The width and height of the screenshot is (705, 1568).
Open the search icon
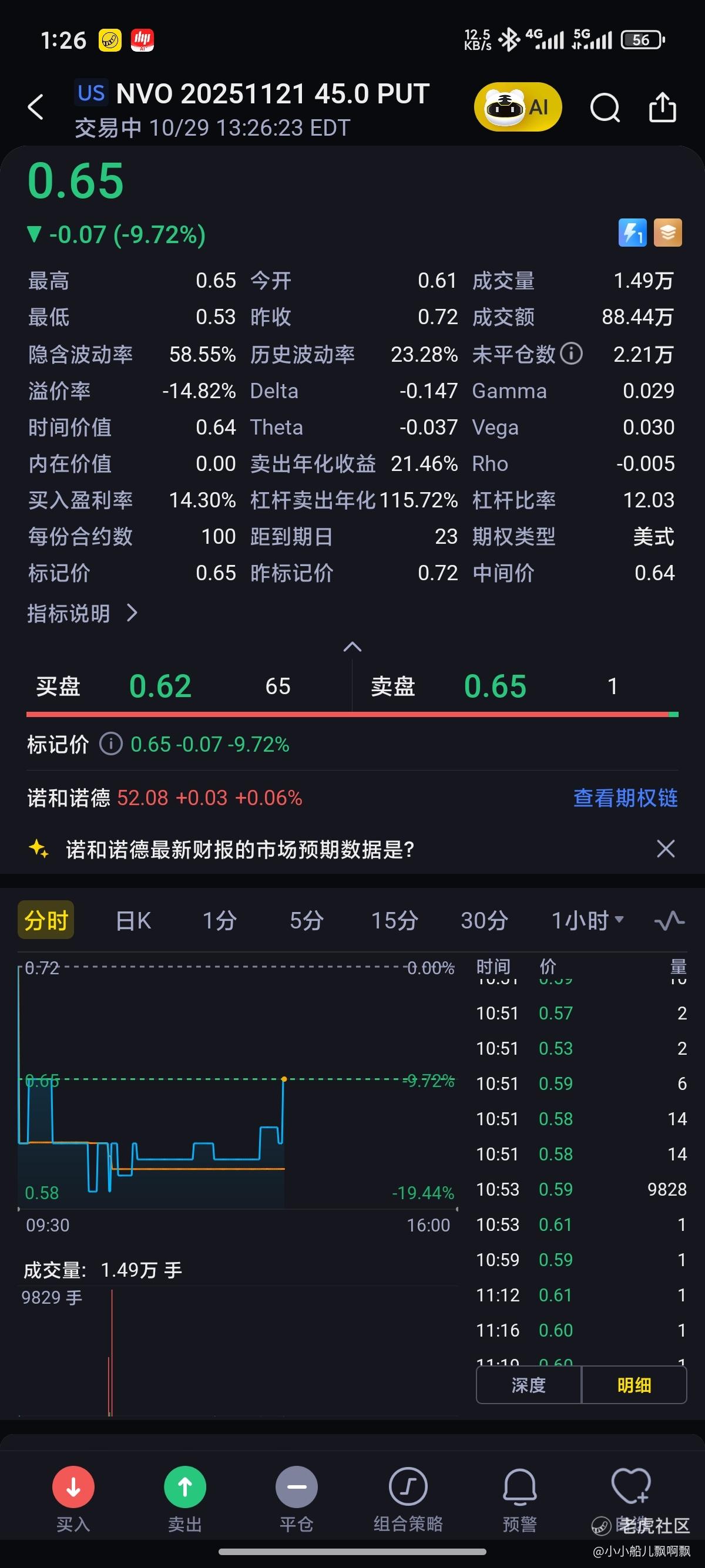tap(605, 108)
